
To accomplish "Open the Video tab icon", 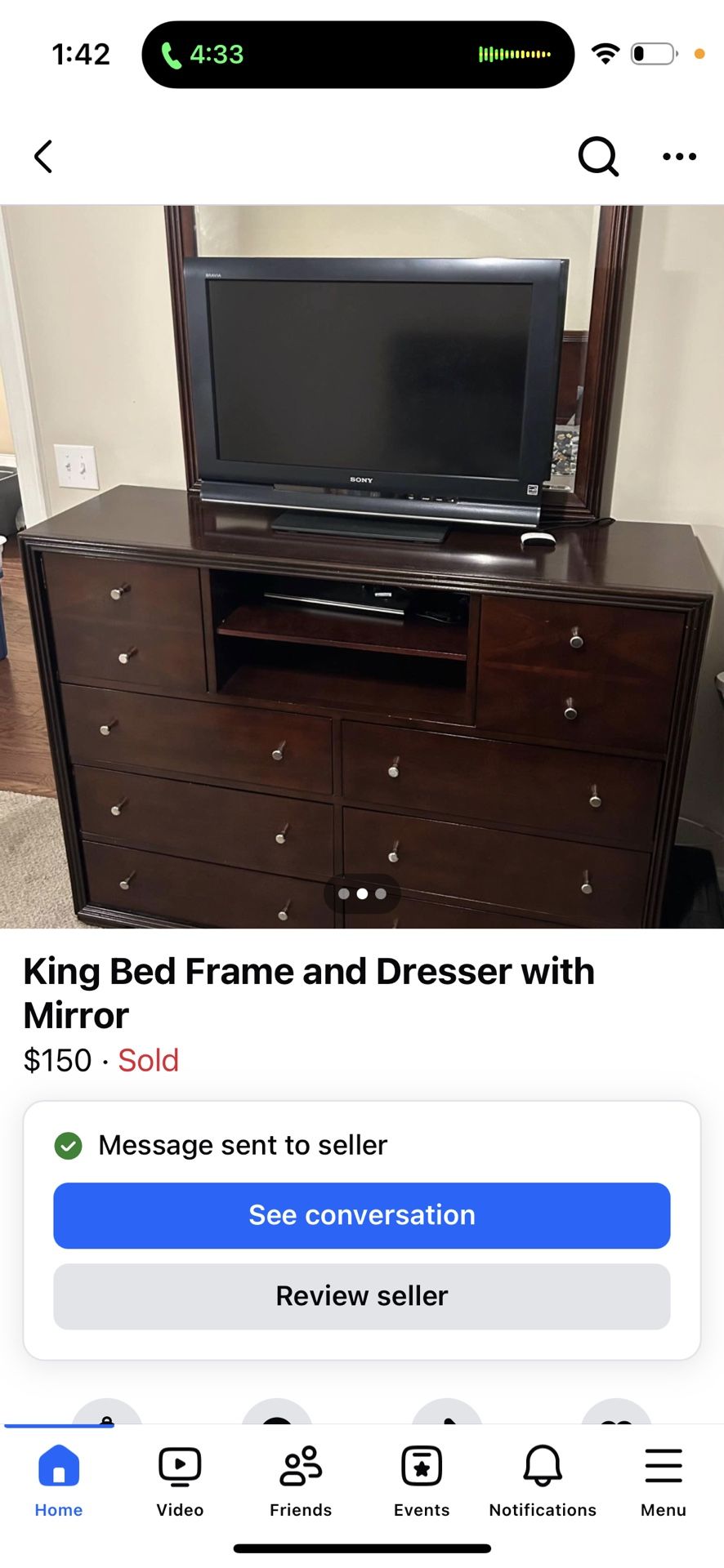I will coord(179,1464).
